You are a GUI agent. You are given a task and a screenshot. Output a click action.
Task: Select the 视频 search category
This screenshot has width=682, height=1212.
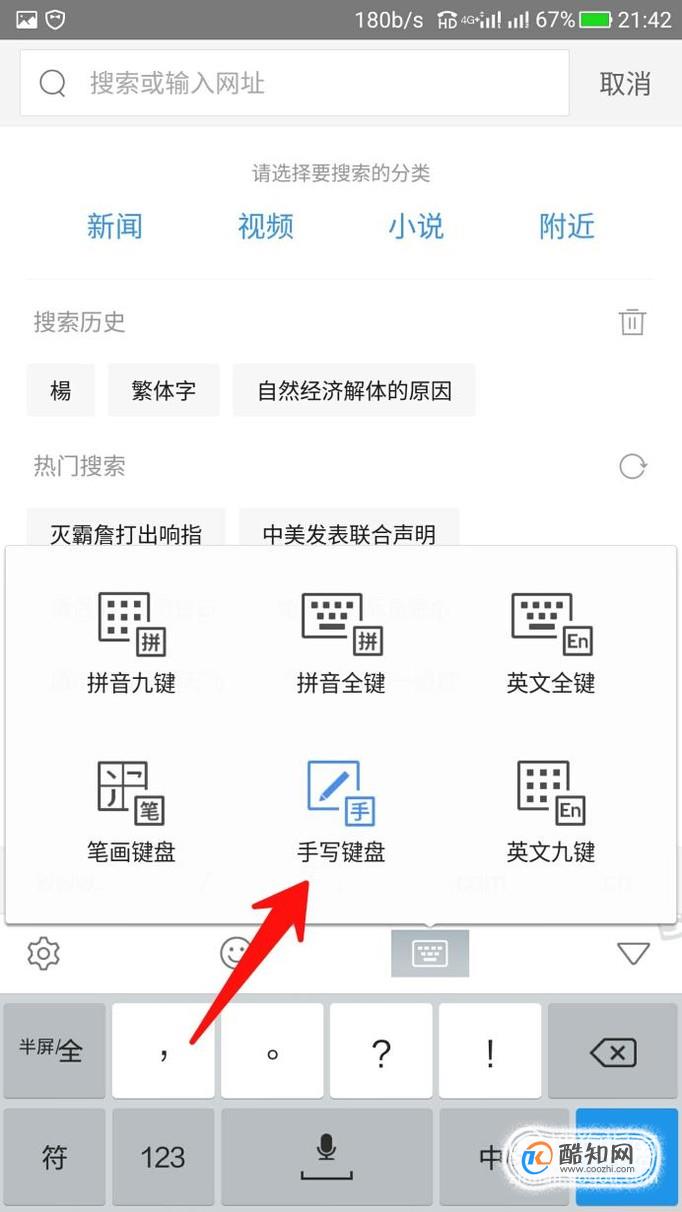265,226
